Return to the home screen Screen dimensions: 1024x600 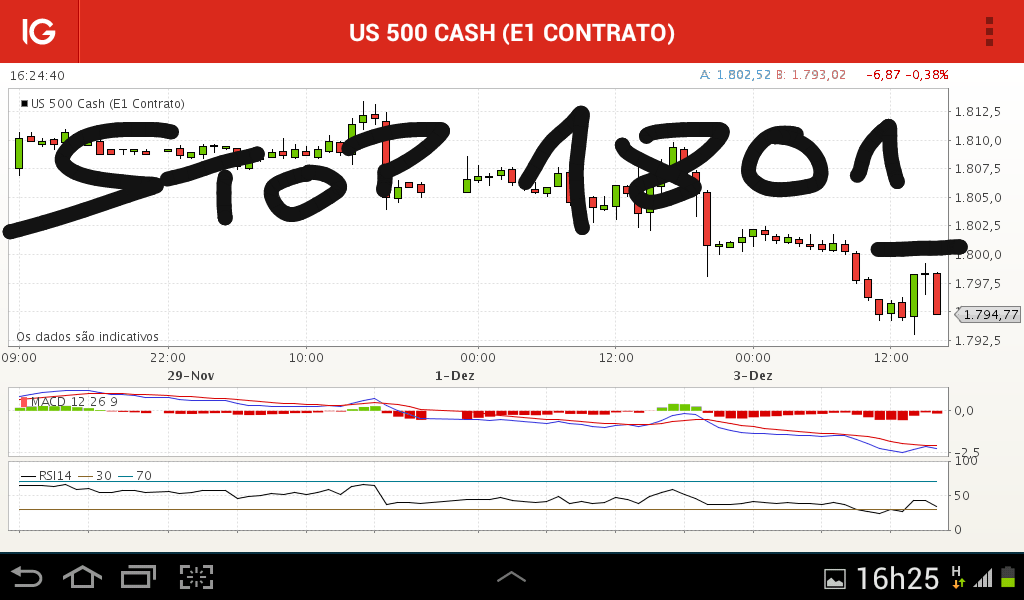coord(82,576)
